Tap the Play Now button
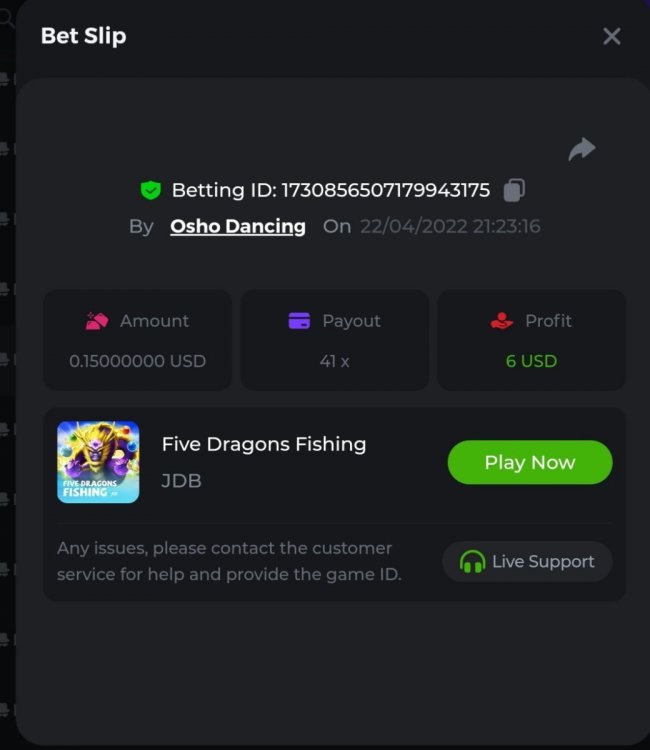This screenshot has width=650, height=750. point(529,462)
